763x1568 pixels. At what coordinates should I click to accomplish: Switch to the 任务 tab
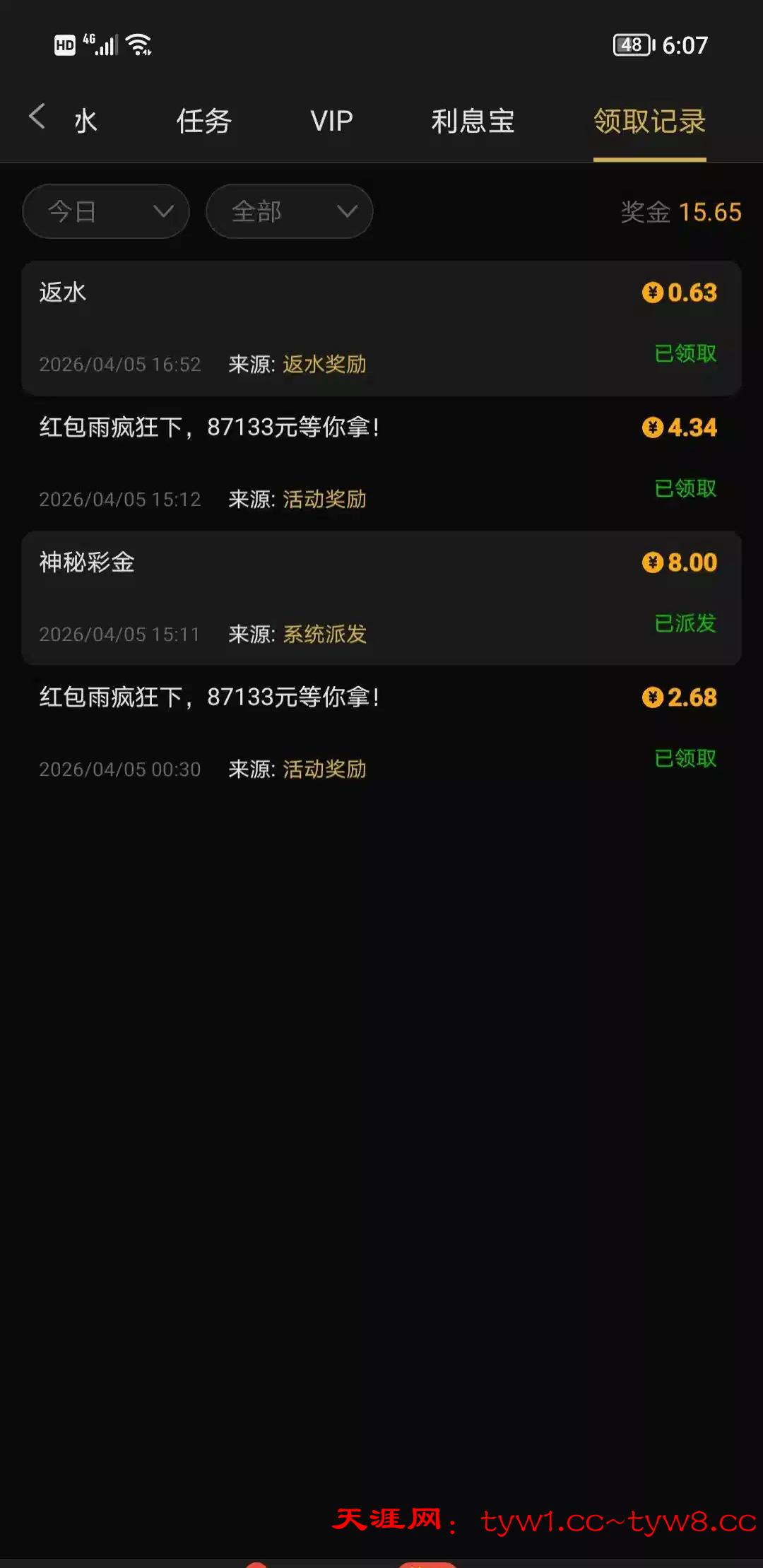[x=204, y=121]
